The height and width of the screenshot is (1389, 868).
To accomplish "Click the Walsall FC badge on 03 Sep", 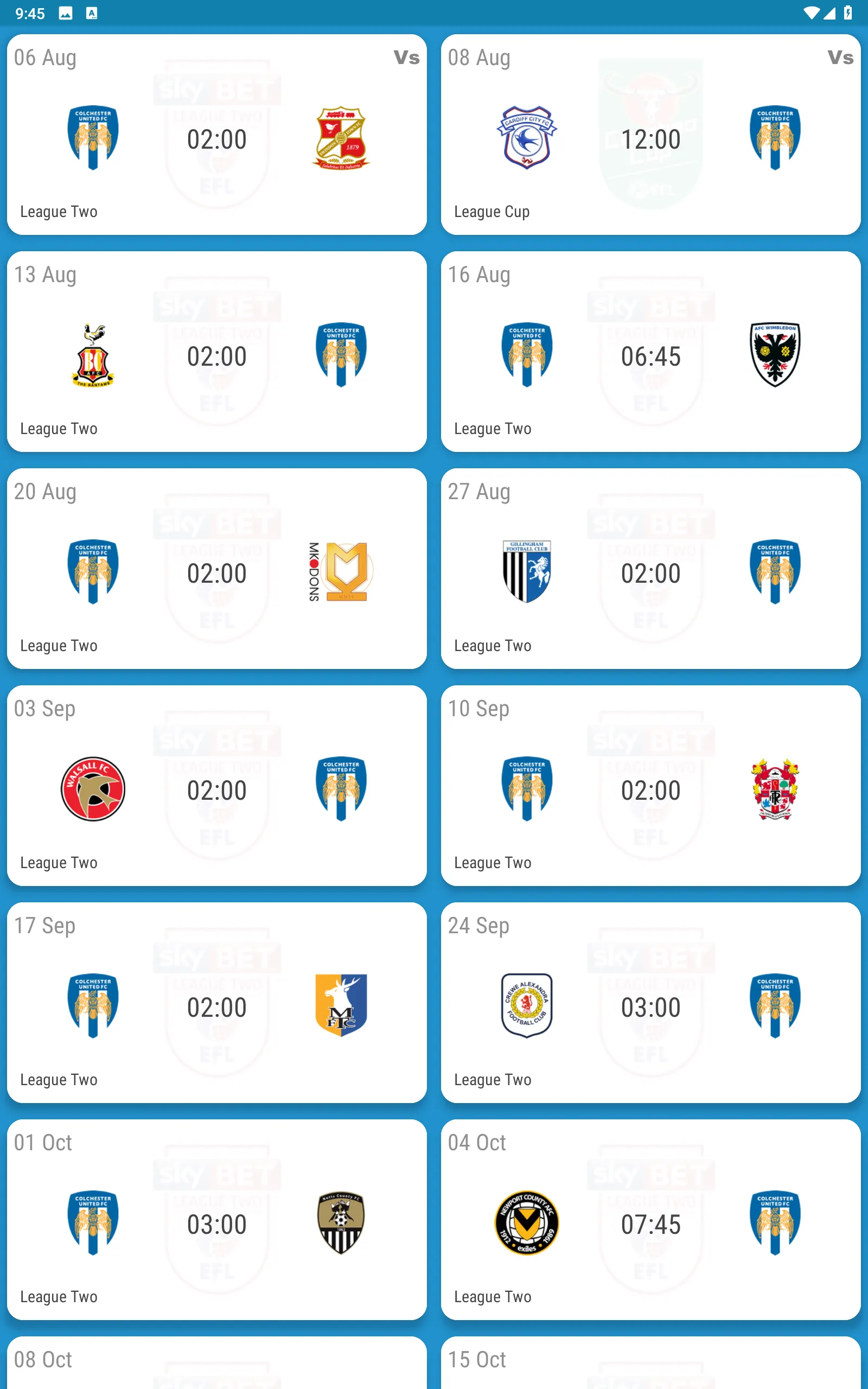I will pos(93,789).
